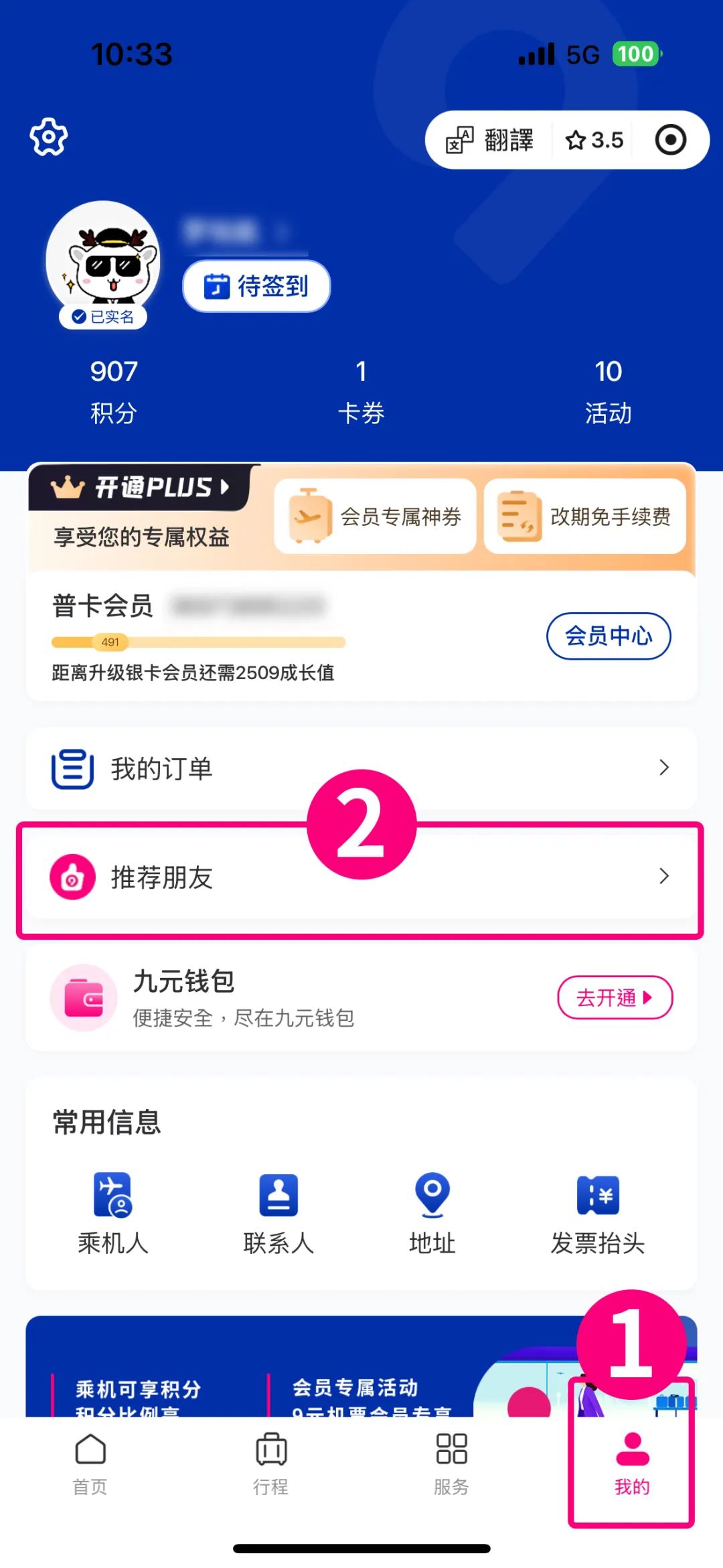Screen dimensions: 723x1568
Task: Switch to the 首页 home tab
Action: 90,1464
